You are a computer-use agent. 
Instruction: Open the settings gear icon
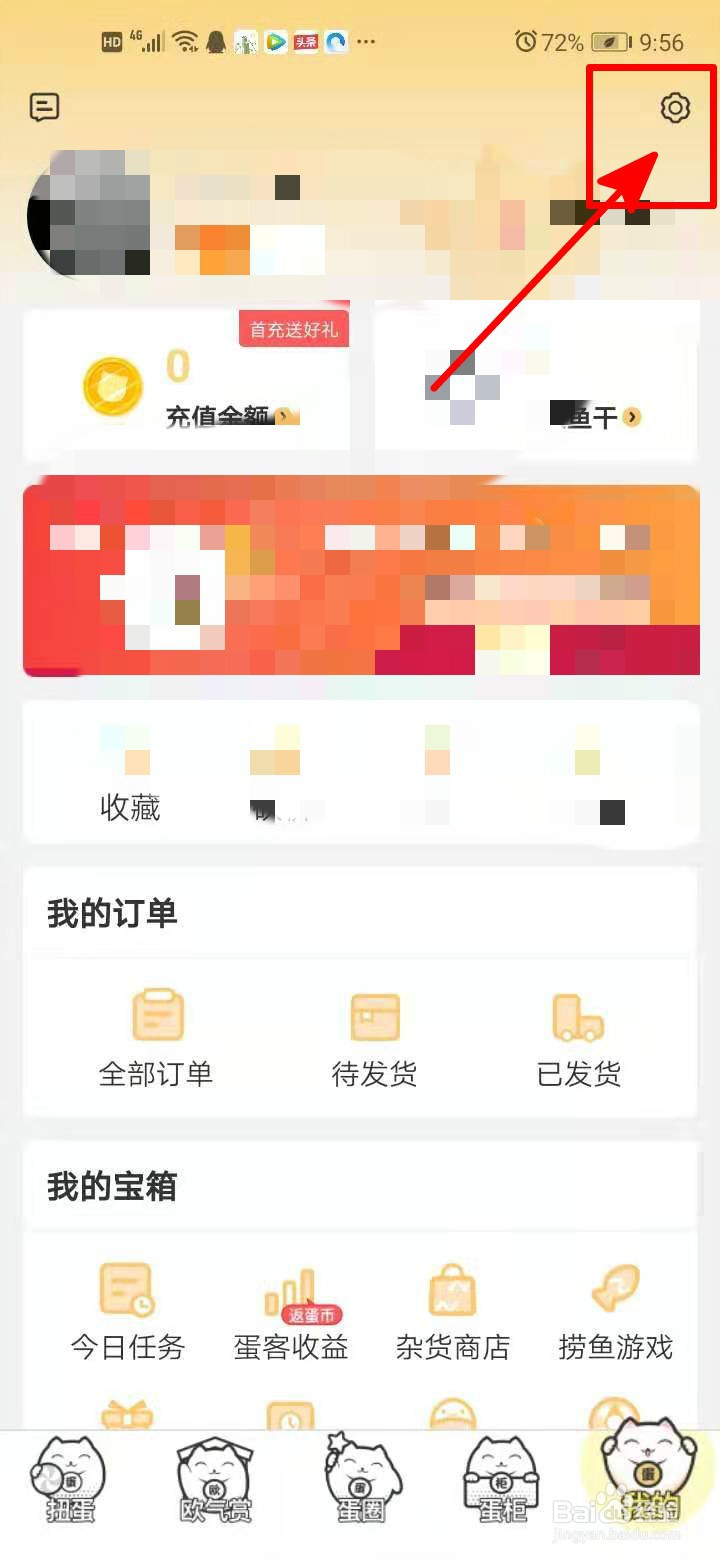(x=676, y=108)
